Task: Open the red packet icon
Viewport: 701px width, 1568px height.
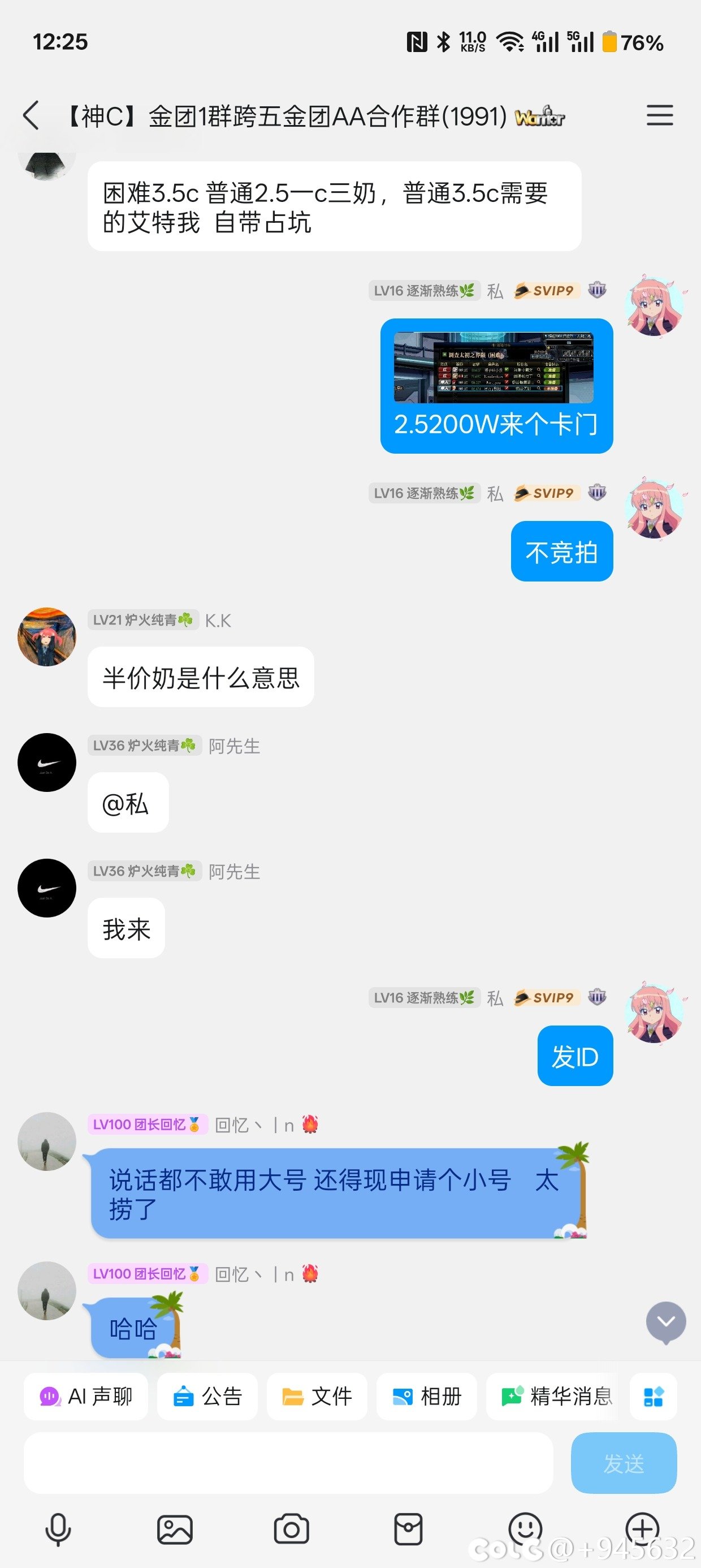Action: pyautogui.click(x=408, y=1529)
